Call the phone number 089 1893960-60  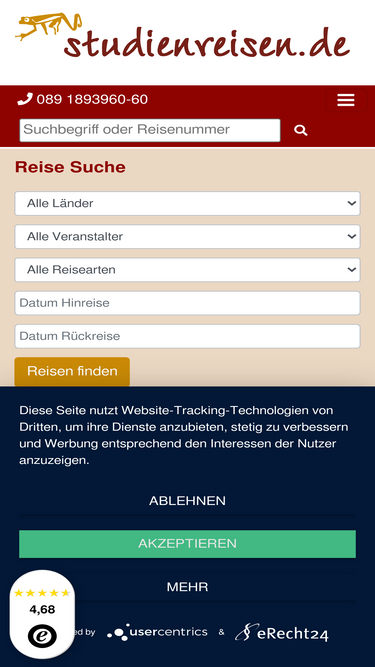(82, 100)
